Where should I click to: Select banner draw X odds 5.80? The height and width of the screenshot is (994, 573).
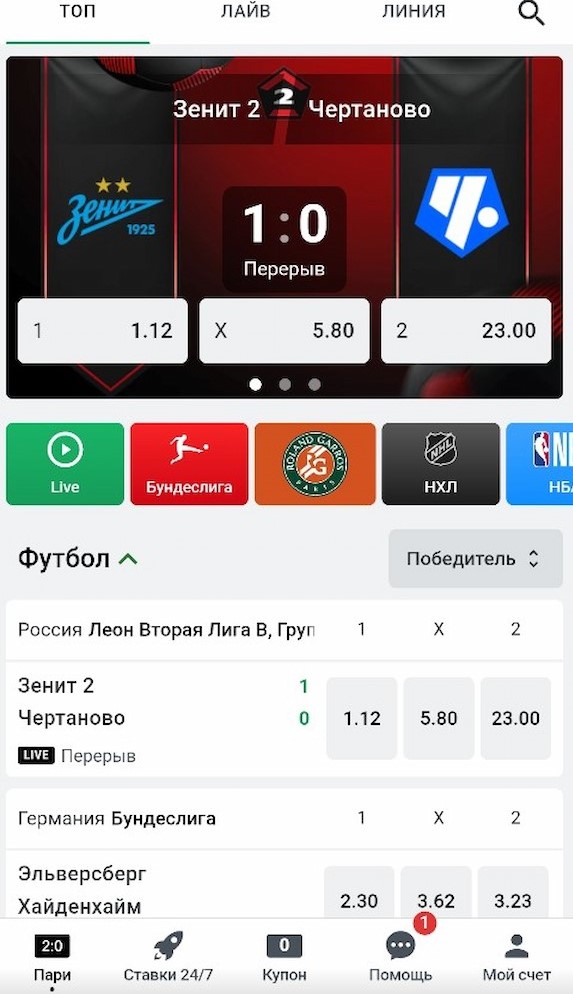pos(285,331)
